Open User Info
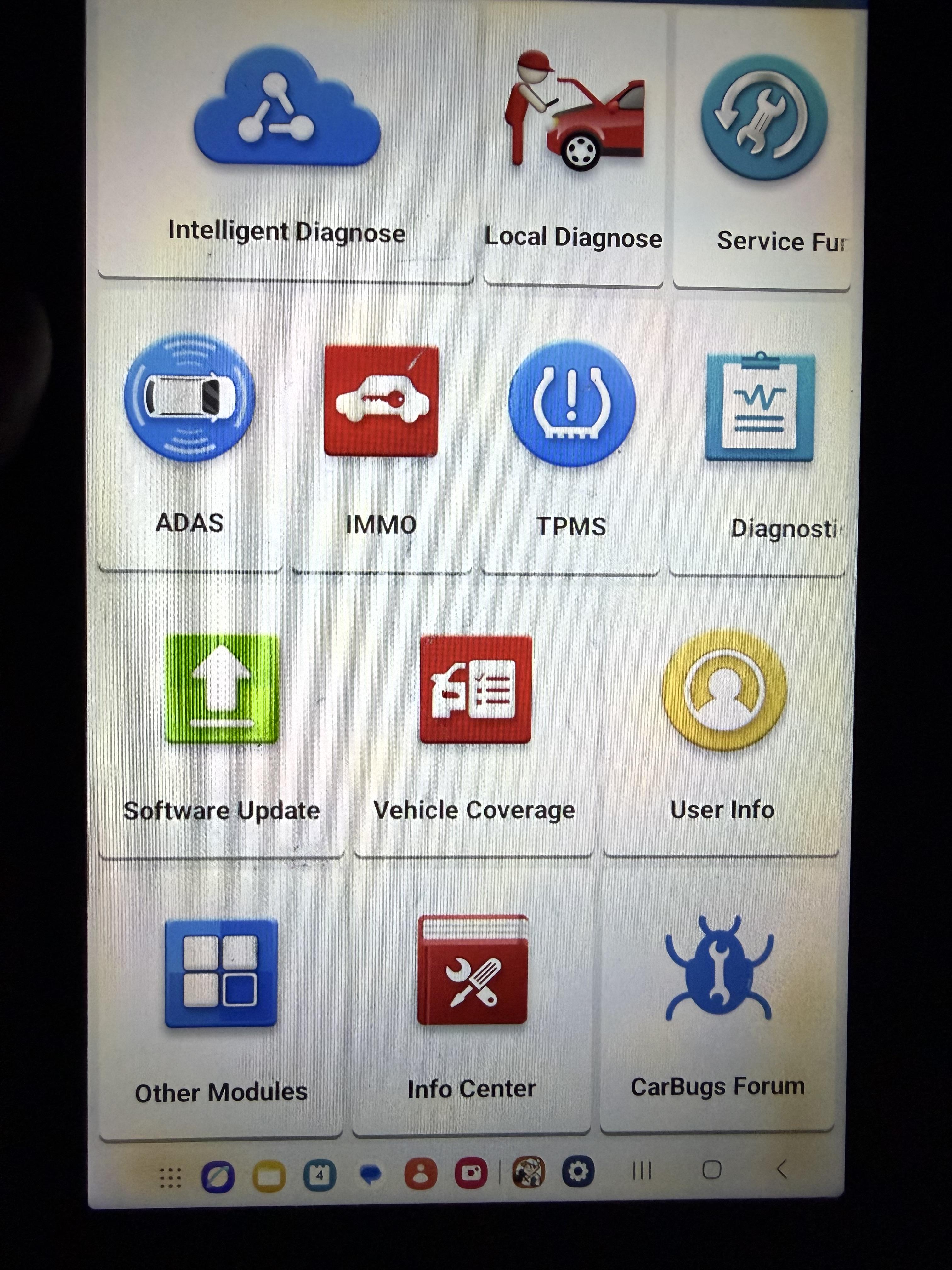This screenshot has height=1270, width=952. tap(722, 718)
